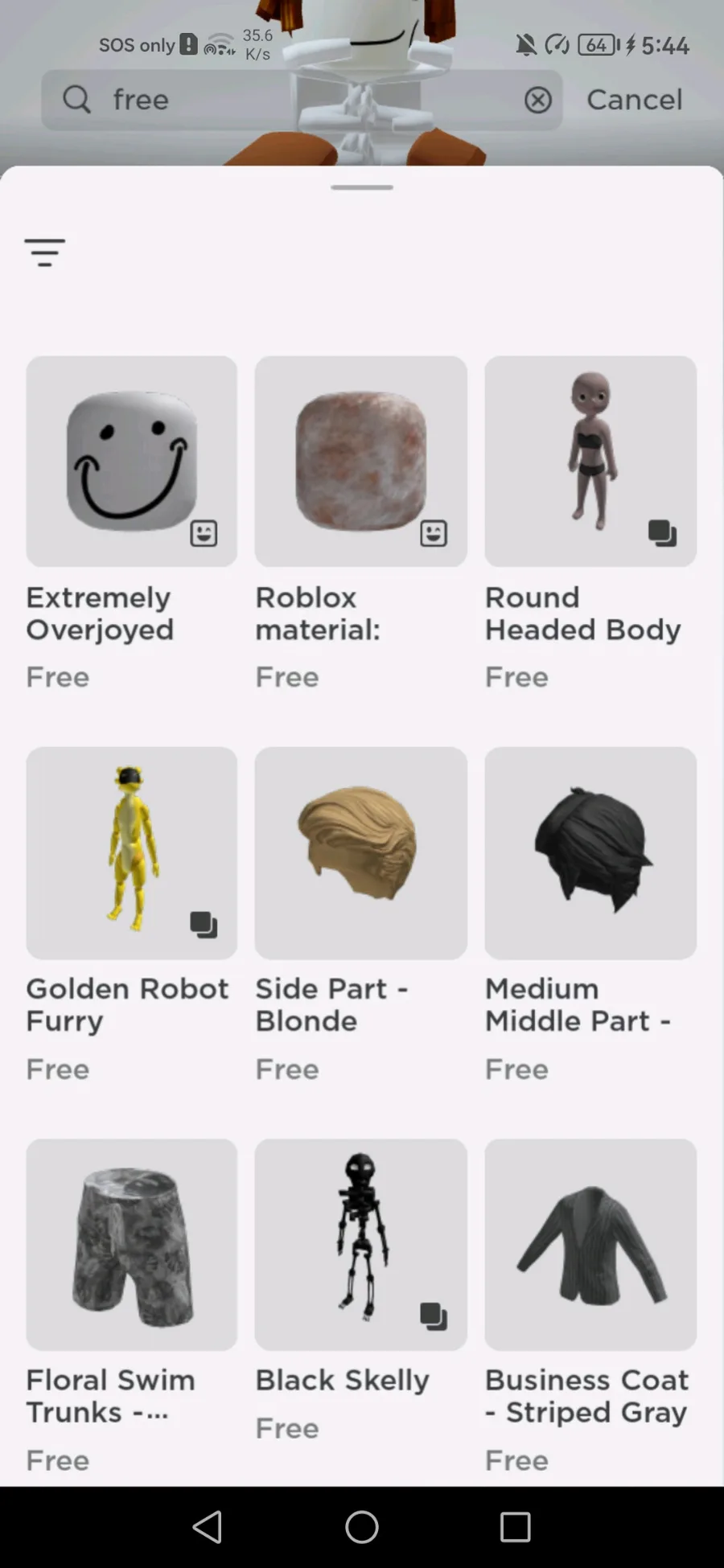The height and width of the screenshot is (1568, 724).
Task: Open the filter options icon
Action: 45,252
